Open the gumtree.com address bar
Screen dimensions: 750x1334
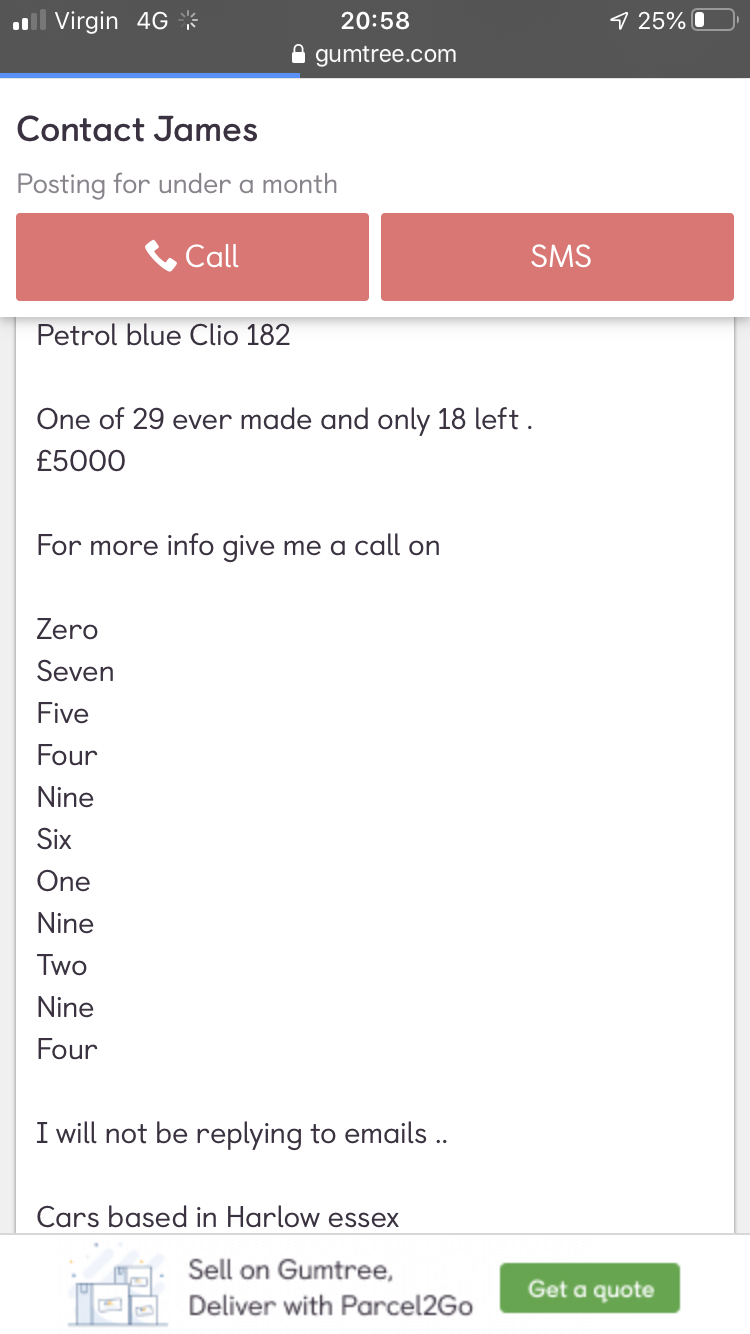(x=374, y=54)
